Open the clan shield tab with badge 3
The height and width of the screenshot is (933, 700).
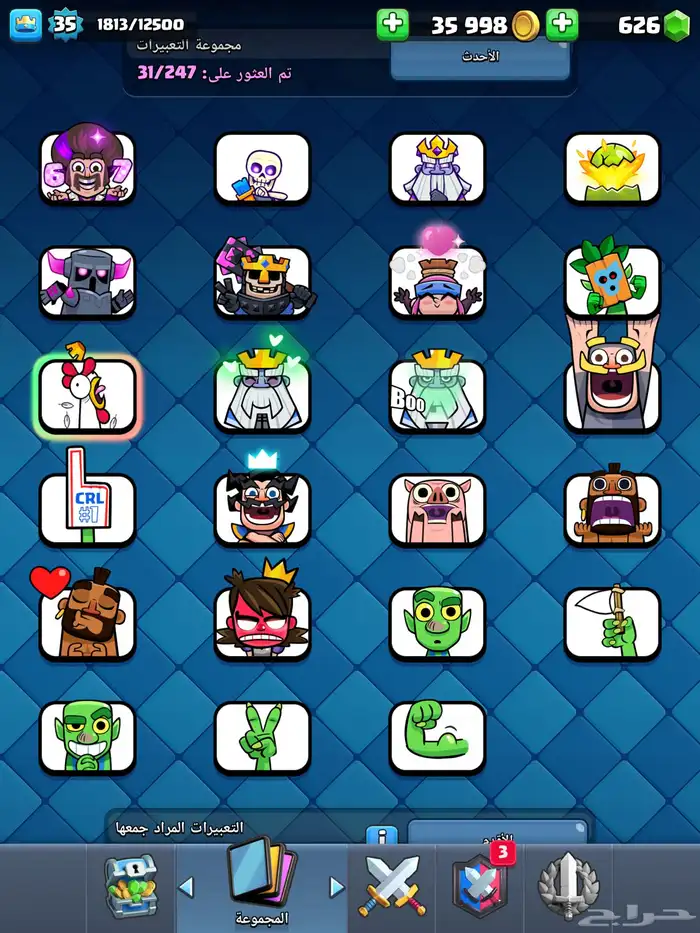(x=477, y=885)
